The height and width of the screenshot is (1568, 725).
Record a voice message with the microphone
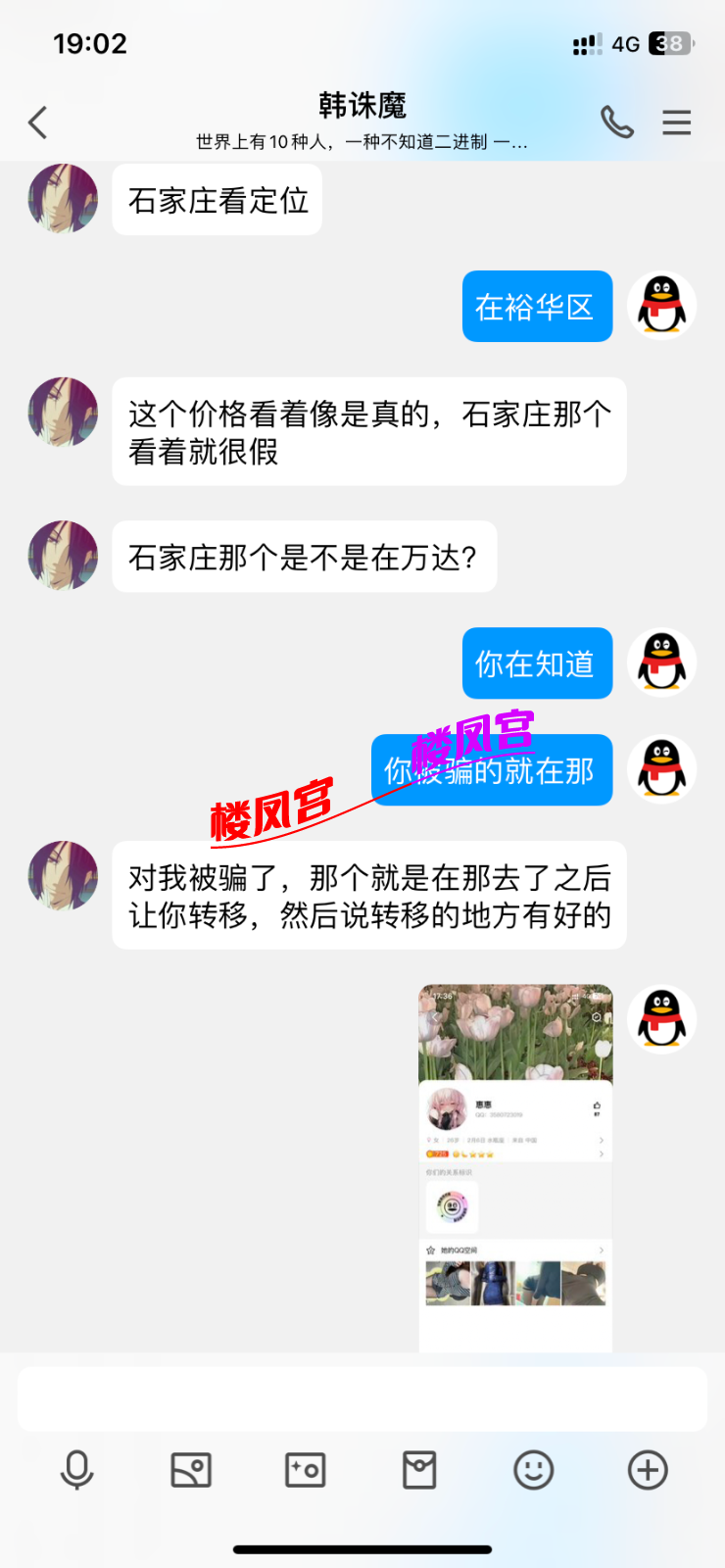coord(76,1470)
